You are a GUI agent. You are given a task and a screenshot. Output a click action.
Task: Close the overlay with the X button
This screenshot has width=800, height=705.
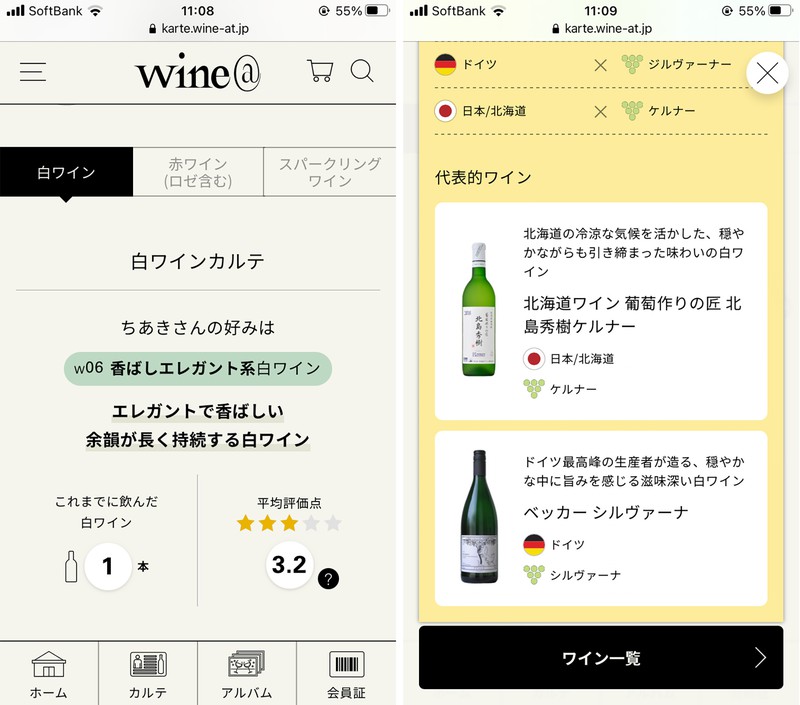click(767, 73)
